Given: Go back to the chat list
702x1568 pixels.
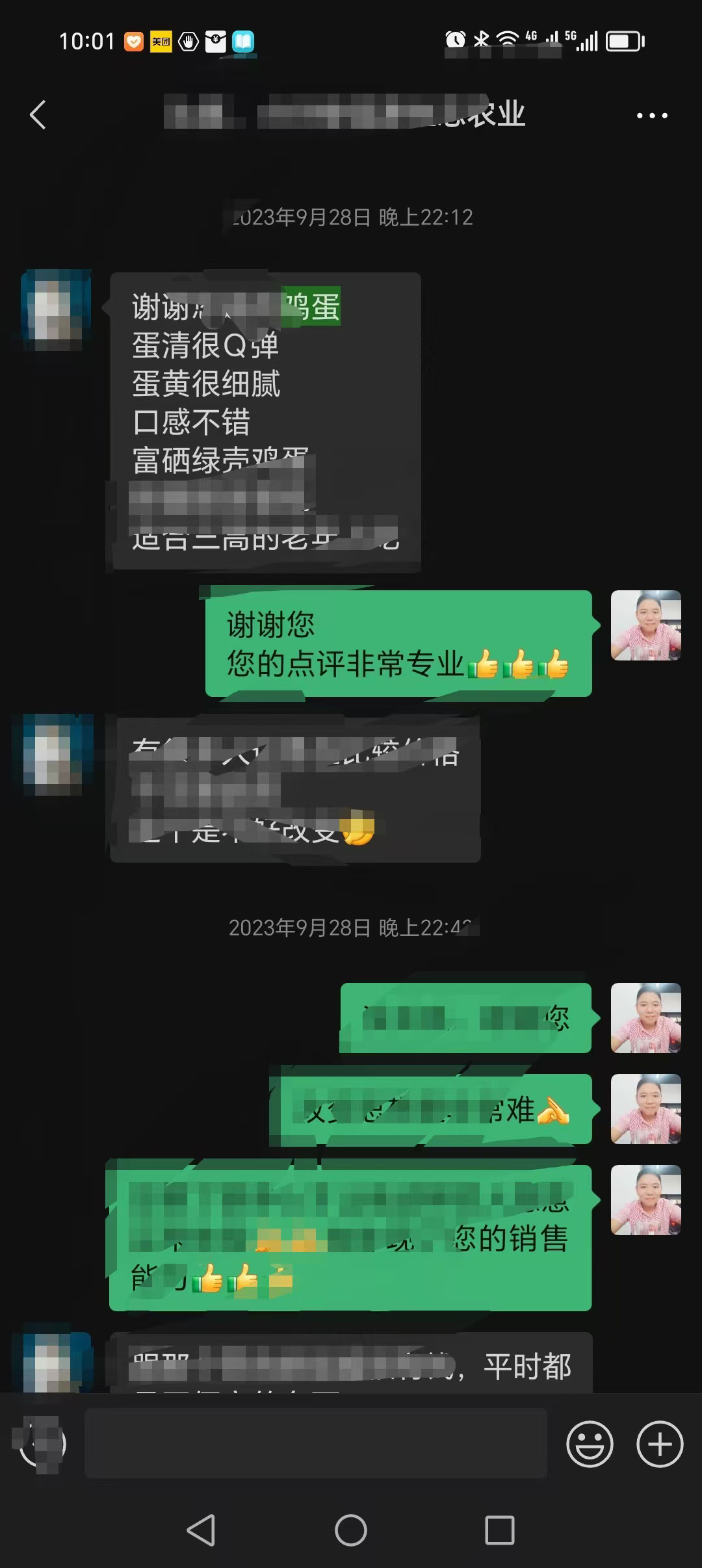Looking at the screenshot, I should [x=38, y=115].
